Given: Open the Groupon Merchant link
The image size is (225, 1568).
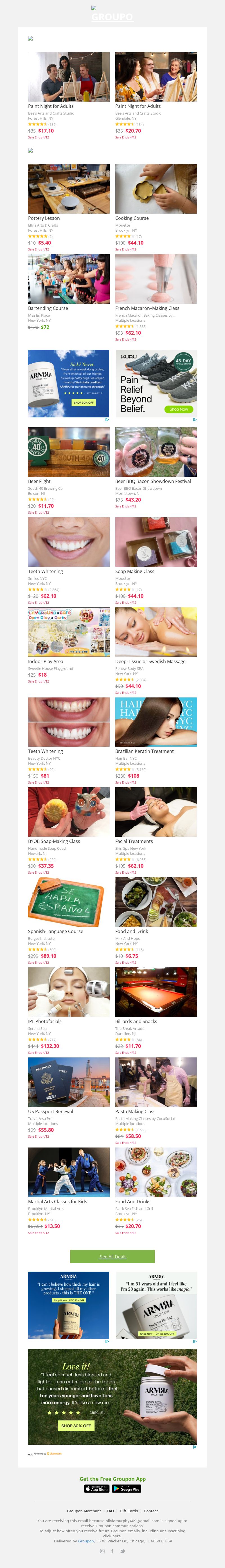Looking at the screenshot, I should click(84, 1511).
